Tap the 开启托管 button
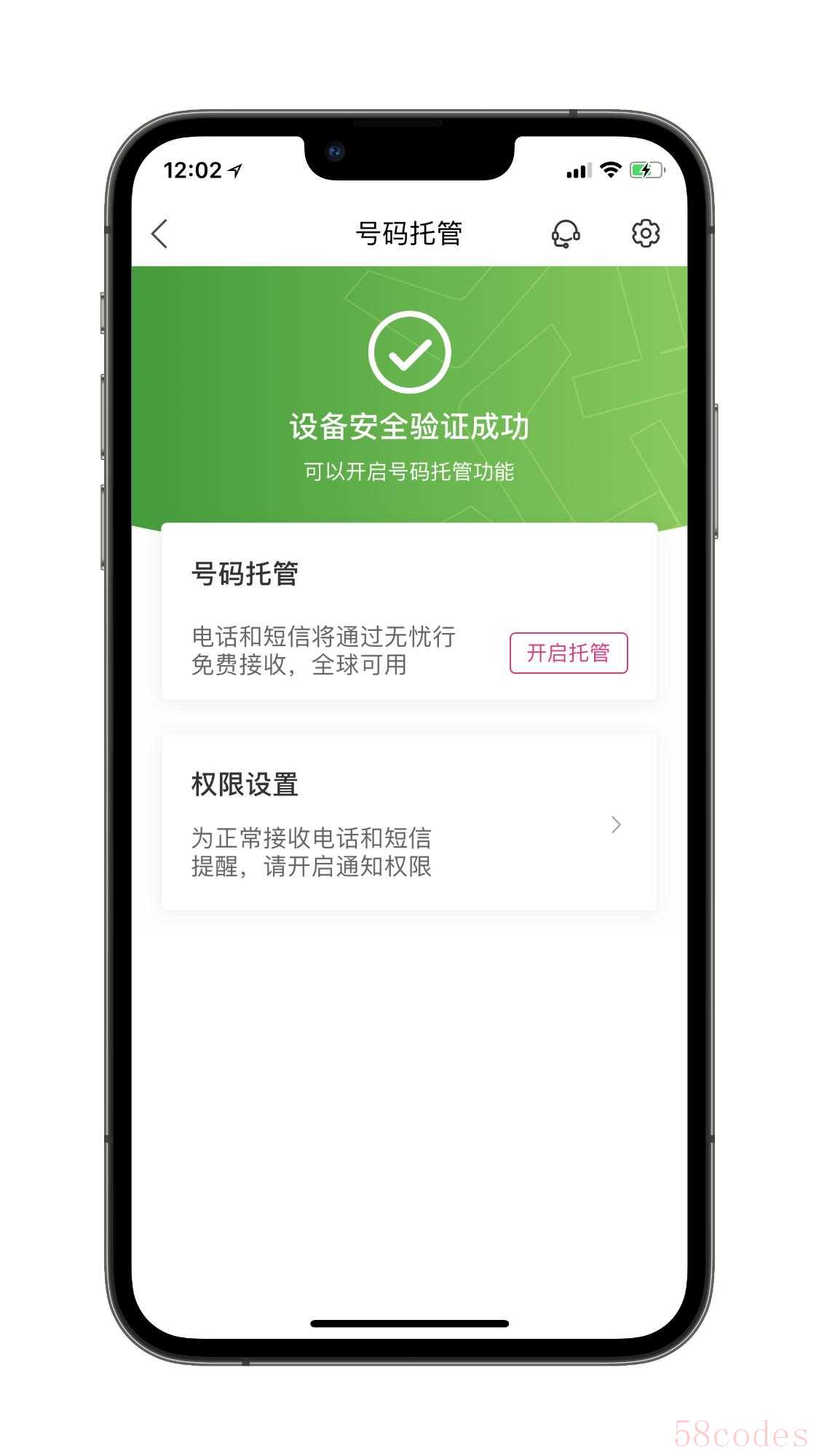The height and width of the screenshot is (1456, 819). pyautogui.click(x=568, y=653)
